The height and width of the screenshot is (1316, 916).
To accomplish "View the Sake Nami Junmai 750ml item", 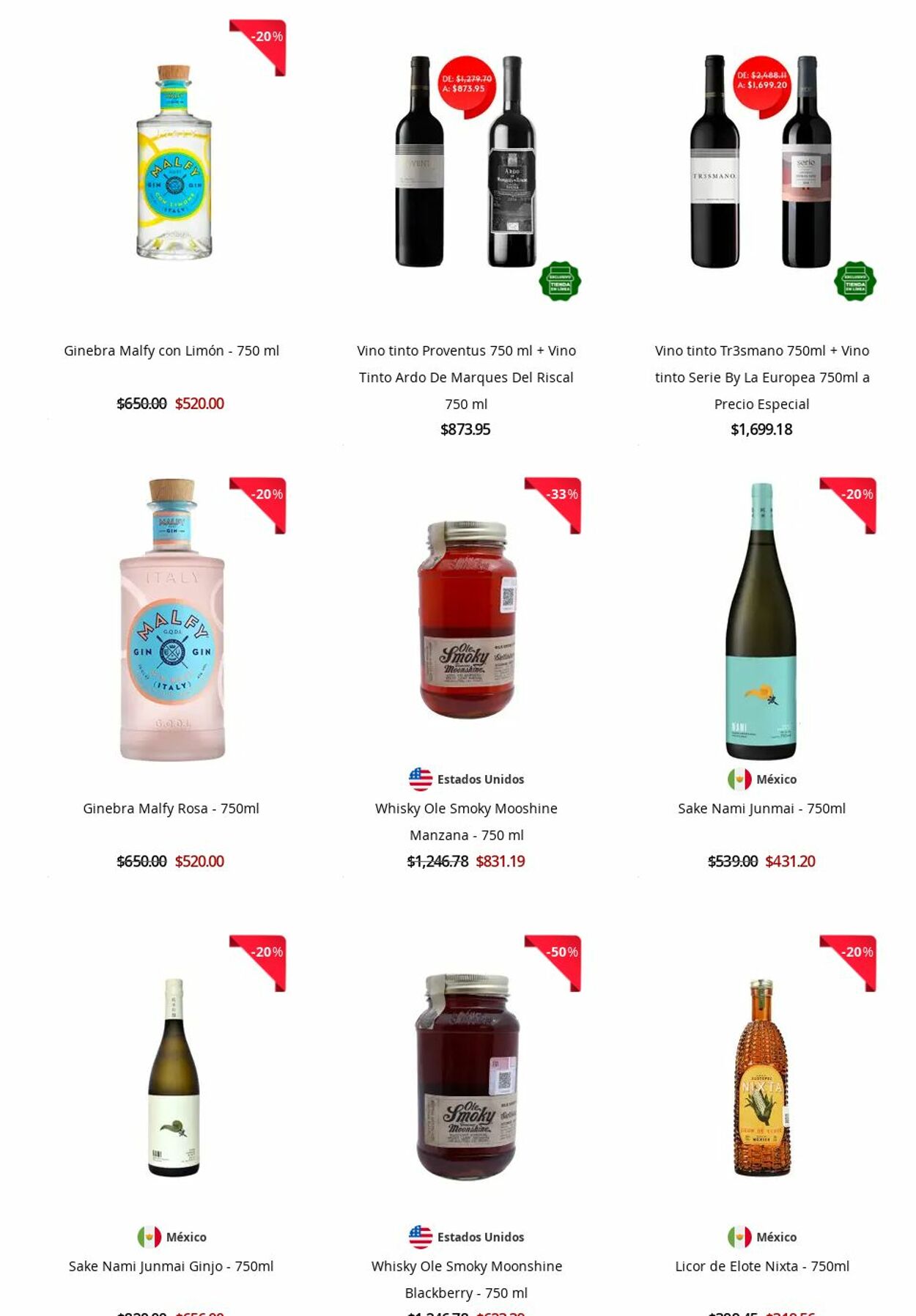I will (x=761, y=808).
